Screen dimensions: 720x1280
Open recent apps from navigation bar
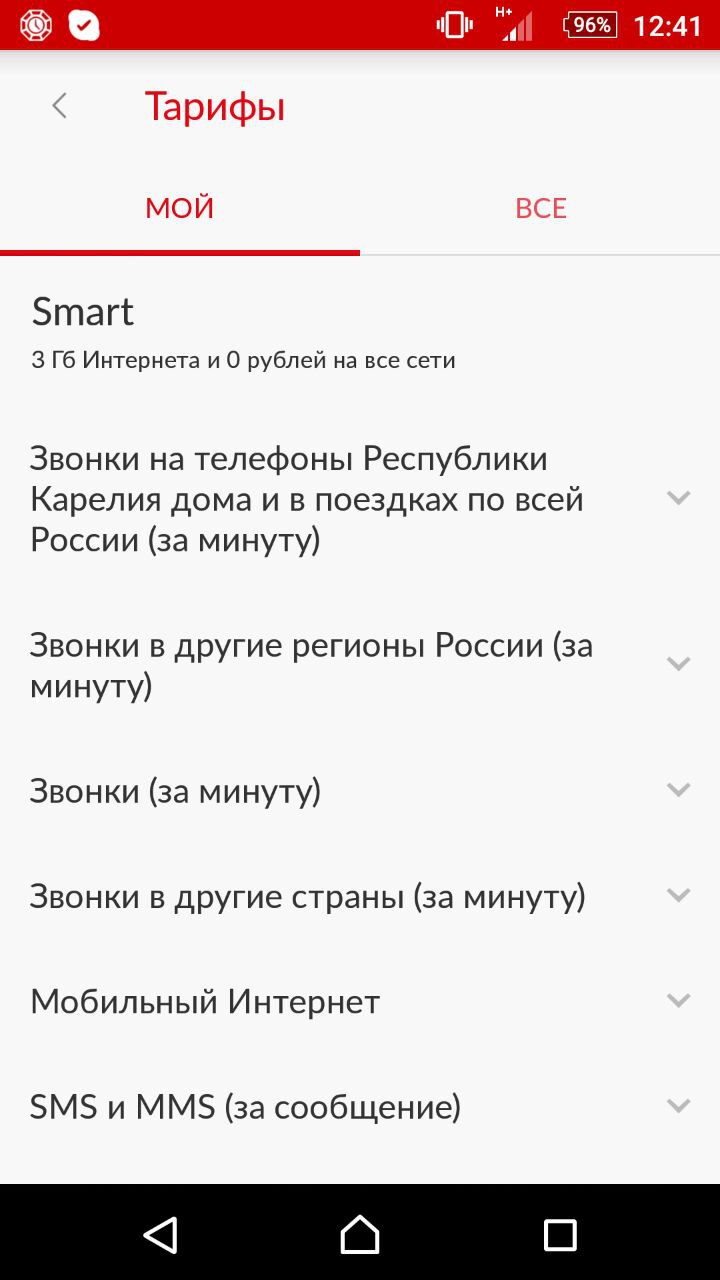coord(560,1234)
